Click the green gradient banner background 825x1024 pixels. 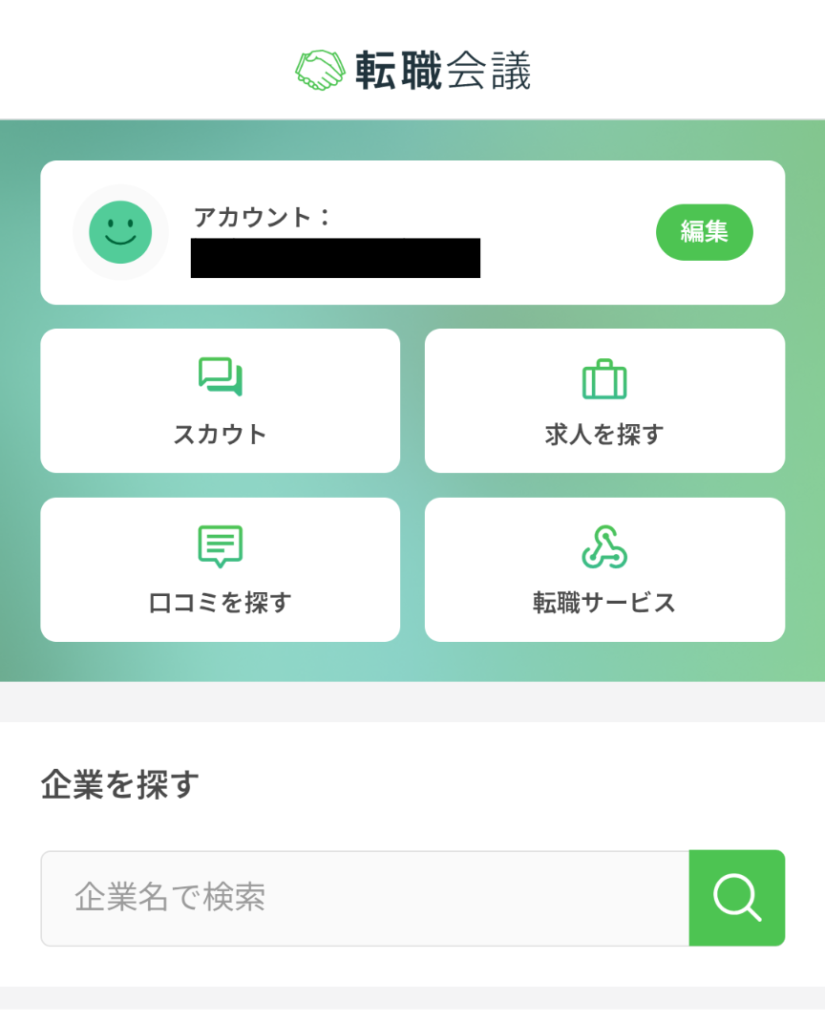[x=412, y=660]
